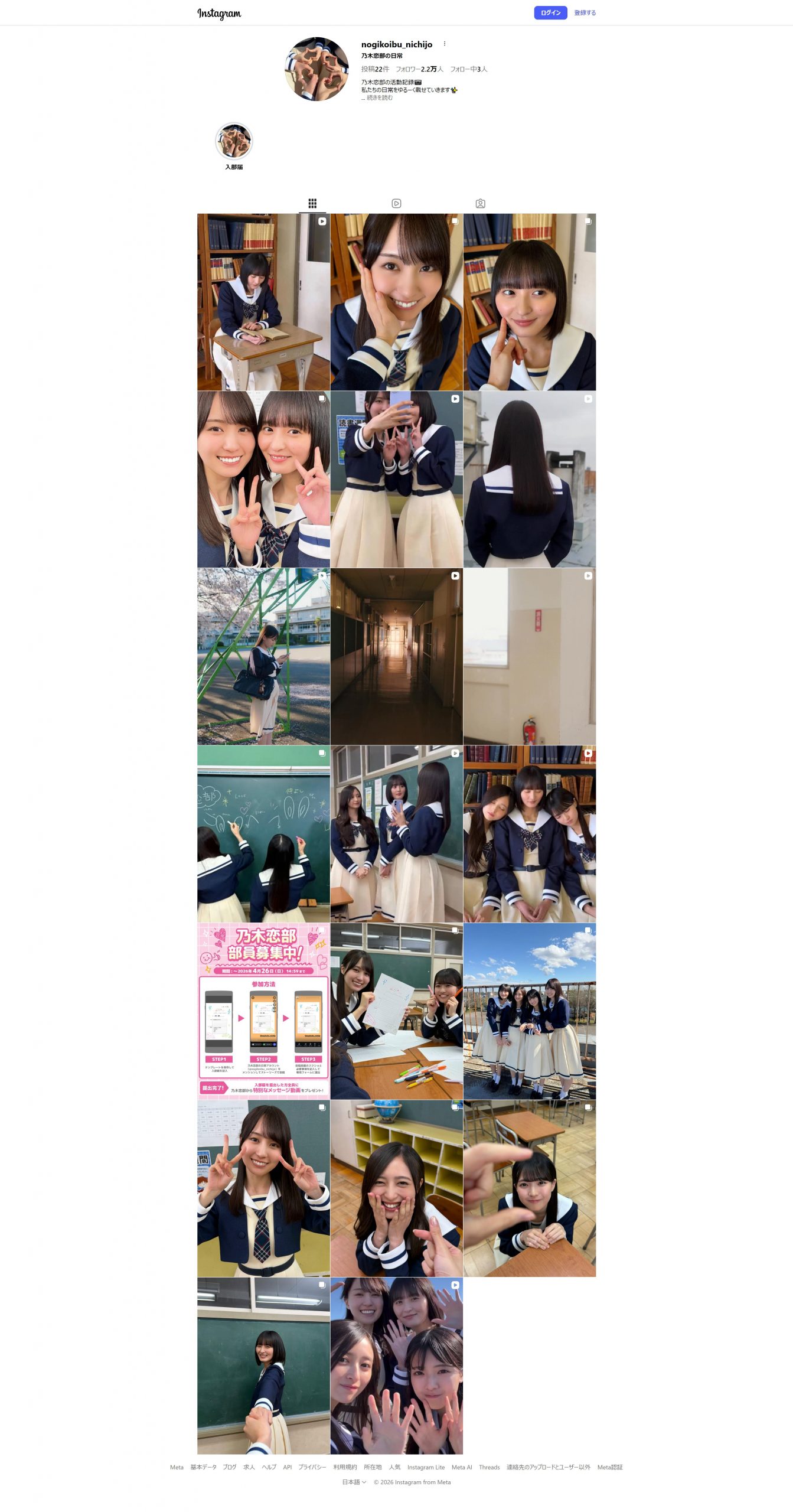Open the プライバシー footer link

point(312,1467)
